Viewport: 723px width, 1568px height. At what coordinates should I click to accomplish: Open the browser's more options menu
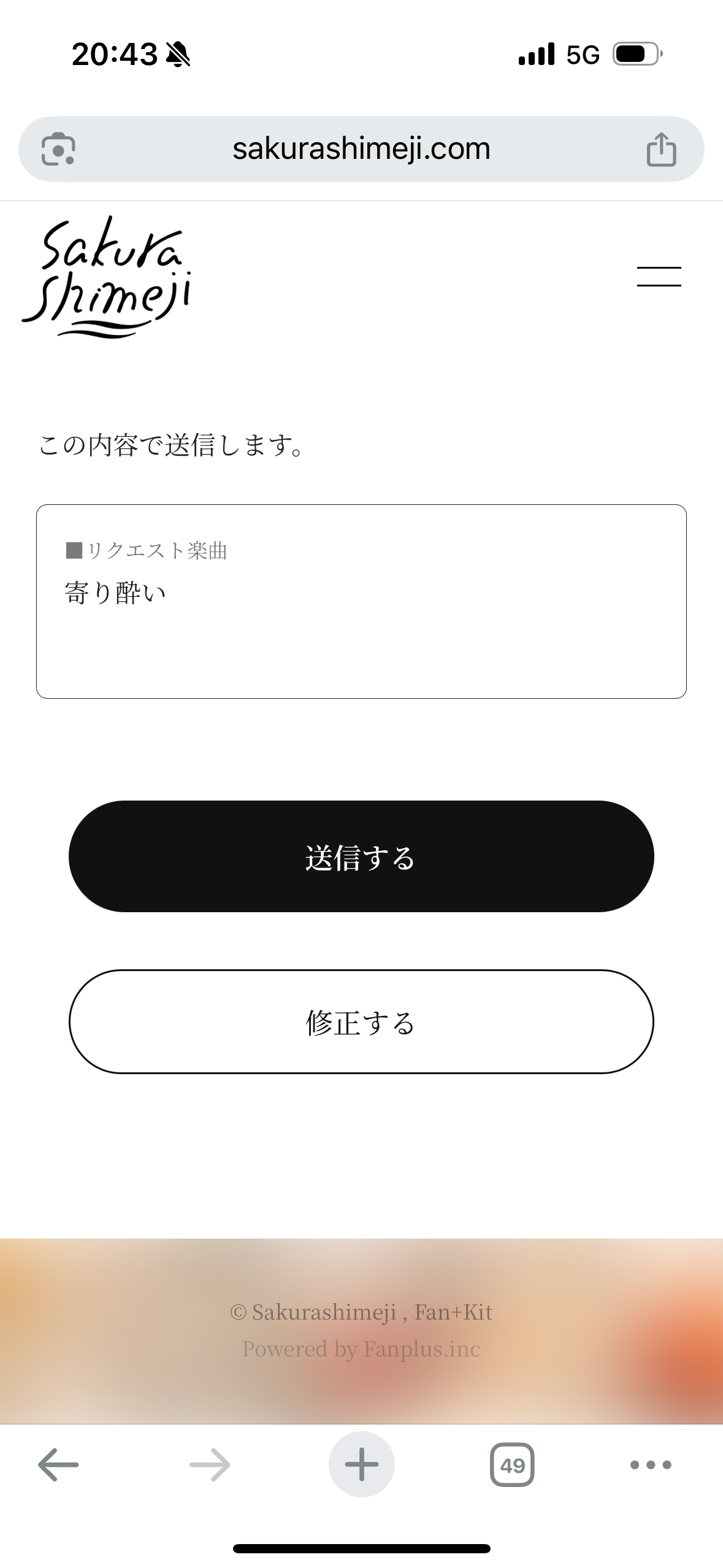pos(651,1465)
